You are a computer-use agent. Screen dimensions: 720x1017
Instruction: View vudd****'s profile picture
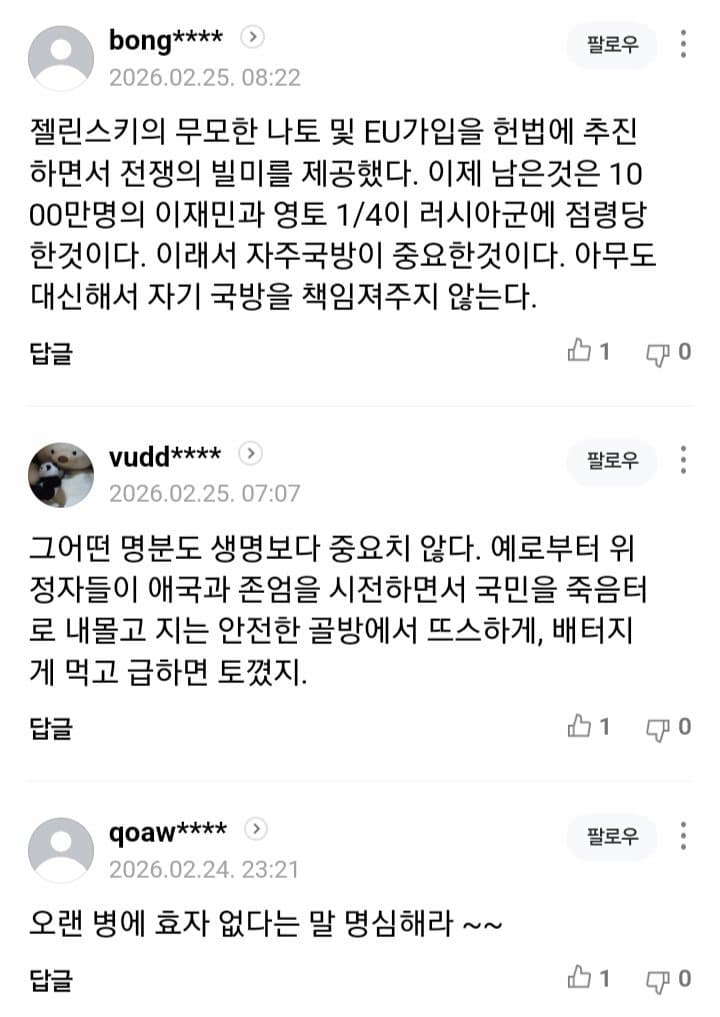pyautogui.click(x=61, y=474)
